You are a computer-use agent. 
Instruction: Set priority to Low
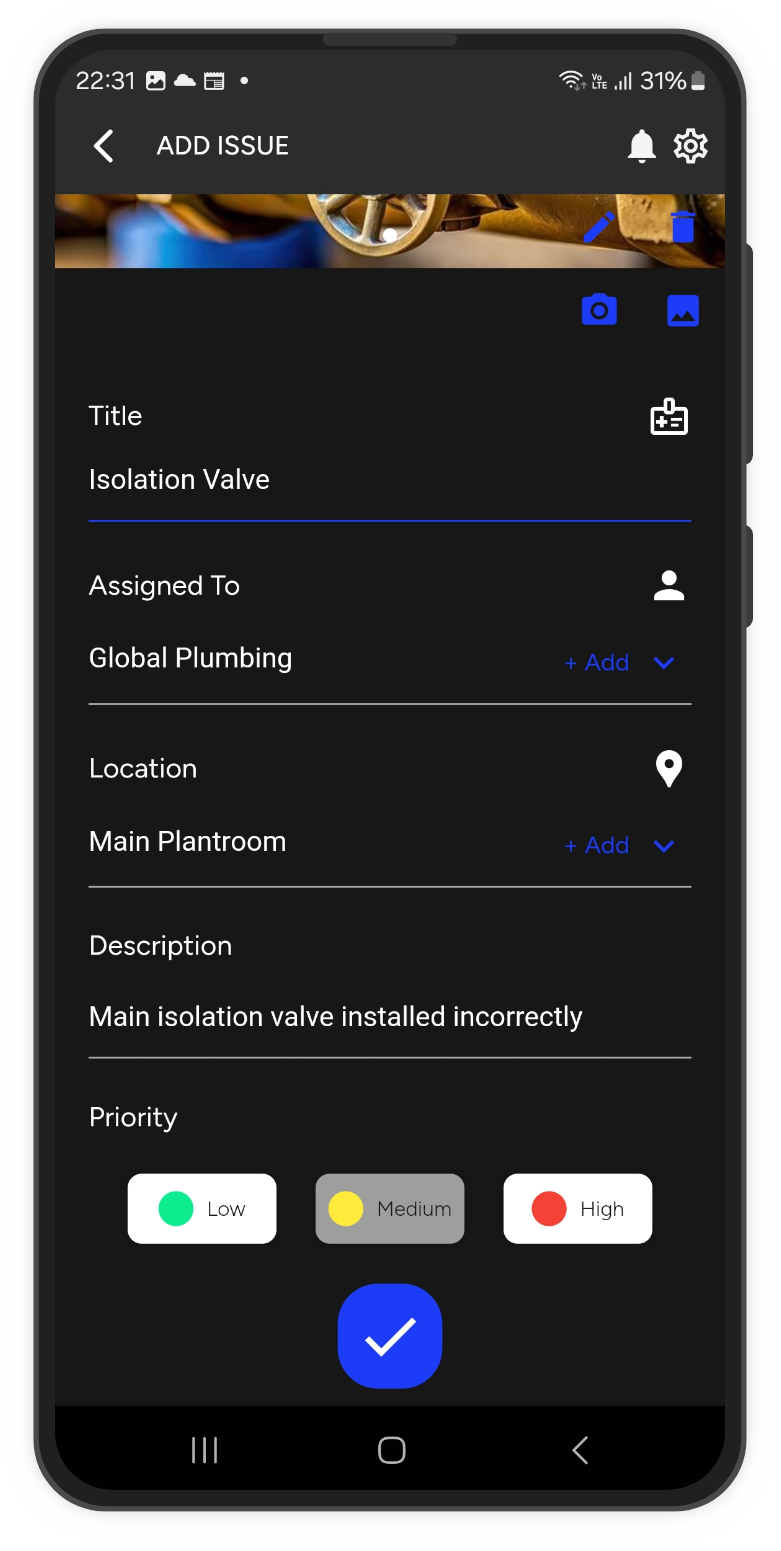202,1209
